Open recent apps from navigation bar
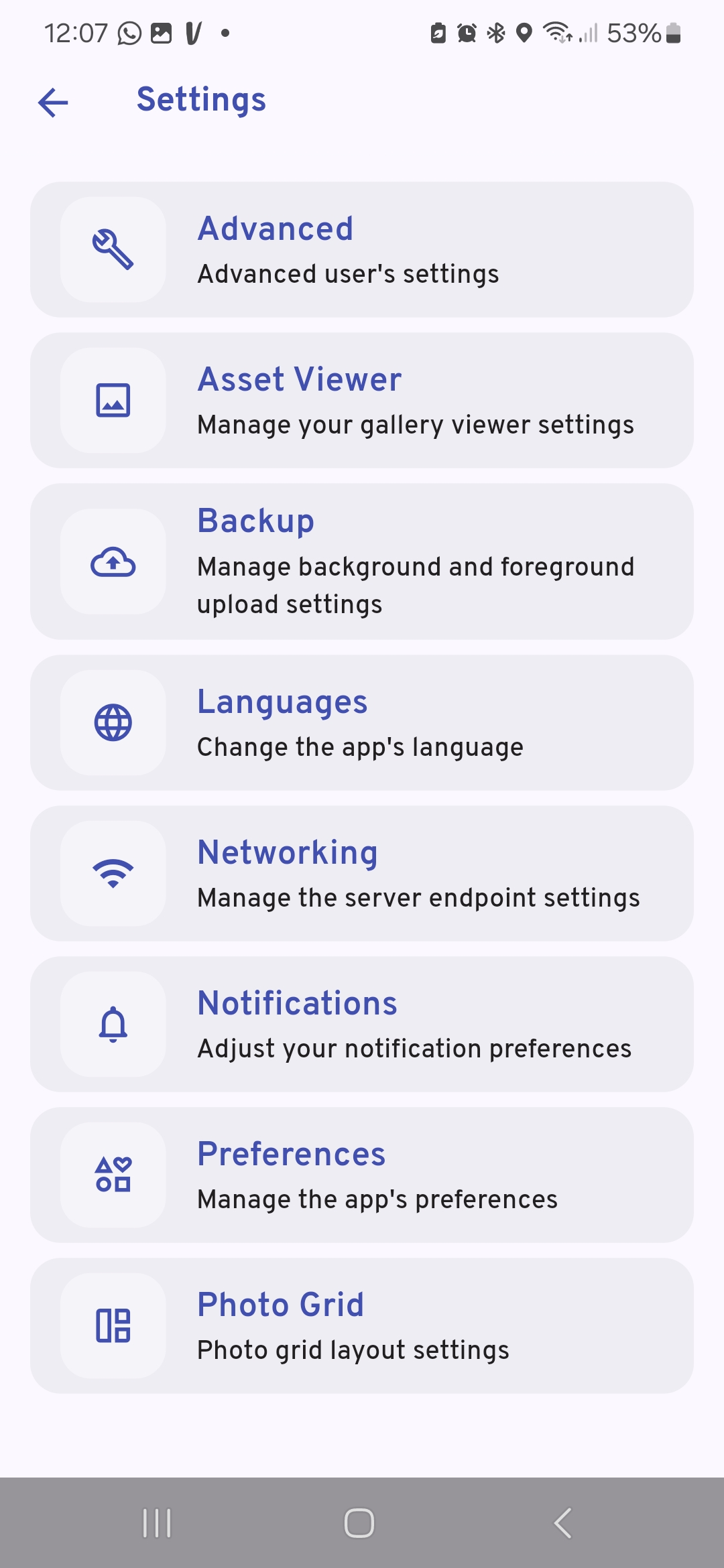The image size is (724, 1568). pyautogui.click(x=157, y=1523)
